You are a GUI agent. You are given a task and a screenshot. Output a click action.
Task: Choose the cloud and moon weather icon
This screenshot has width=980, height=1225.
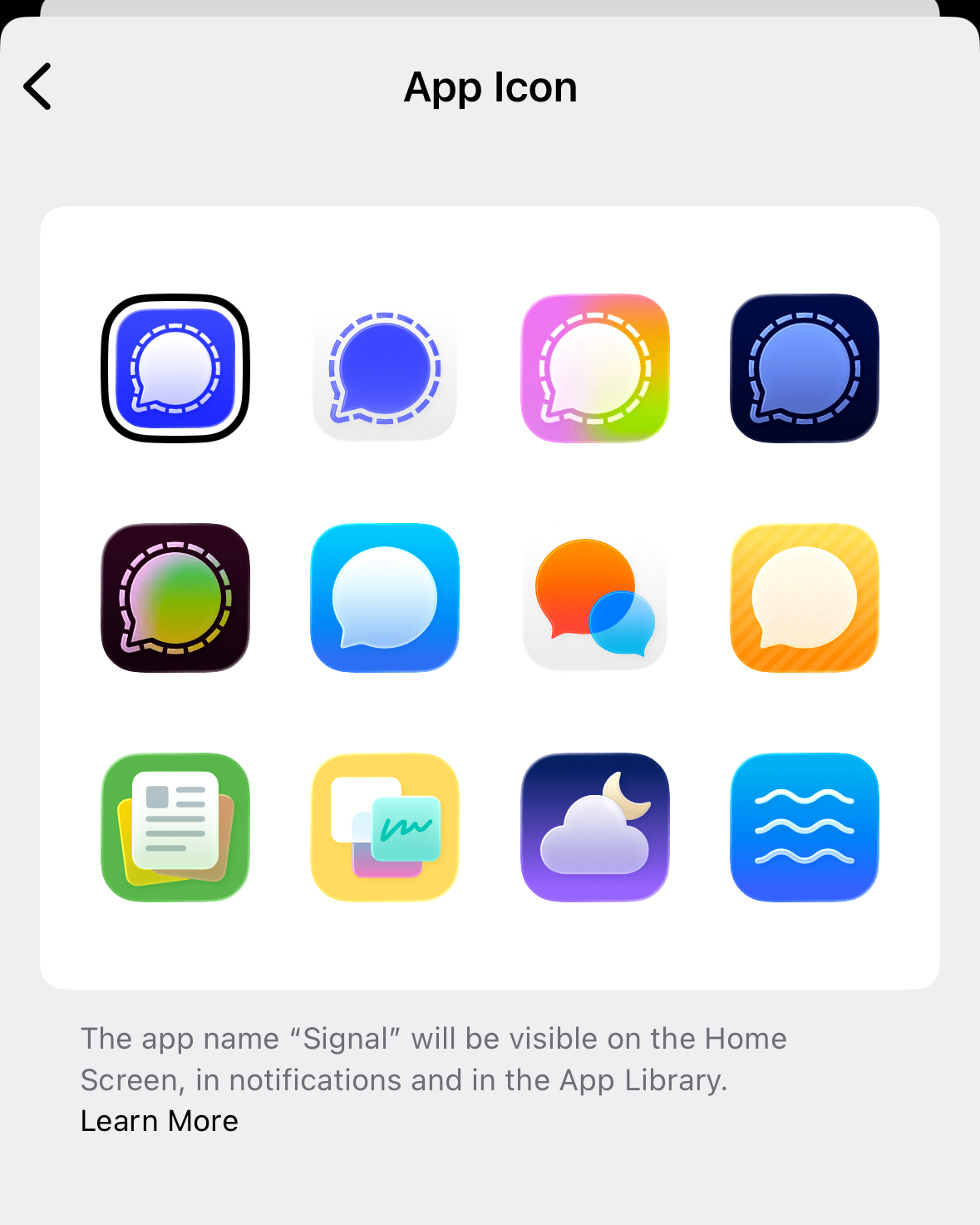pos(595,827)
